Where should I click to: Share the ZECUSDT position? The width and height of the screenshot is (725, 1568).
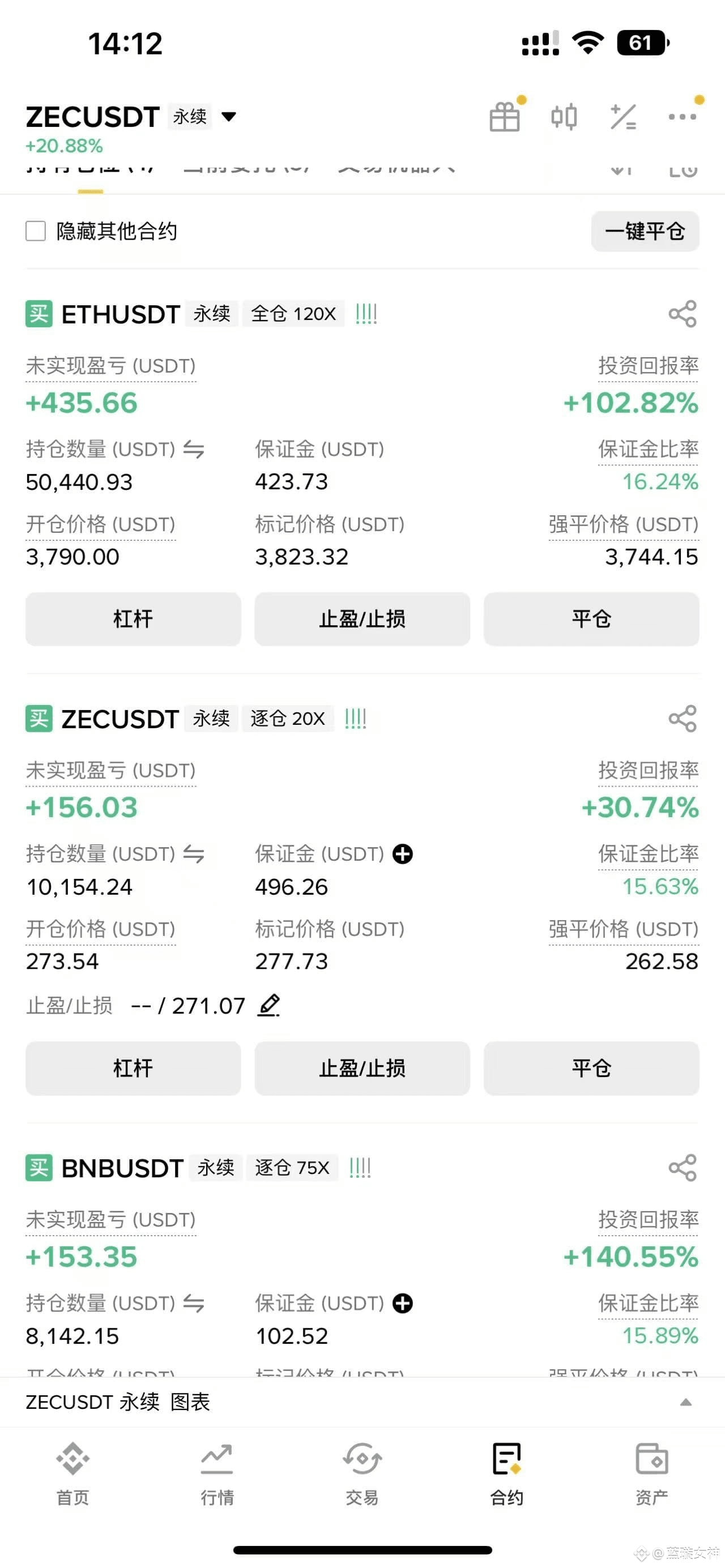tap(682, 719)
